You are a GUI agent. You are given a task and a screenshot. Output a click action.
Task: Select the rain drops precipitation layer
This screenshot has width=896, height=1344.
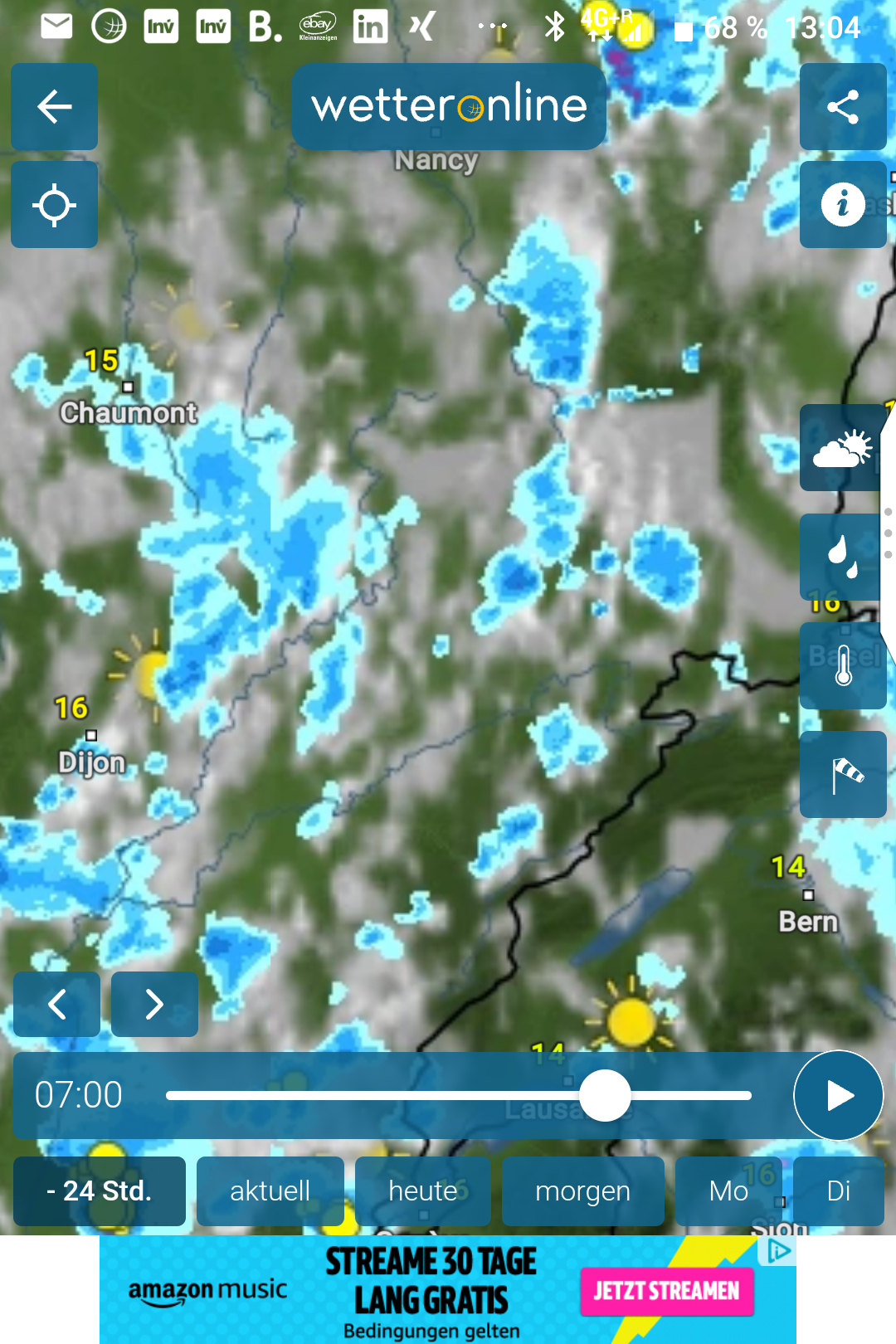tap(842, 557)
